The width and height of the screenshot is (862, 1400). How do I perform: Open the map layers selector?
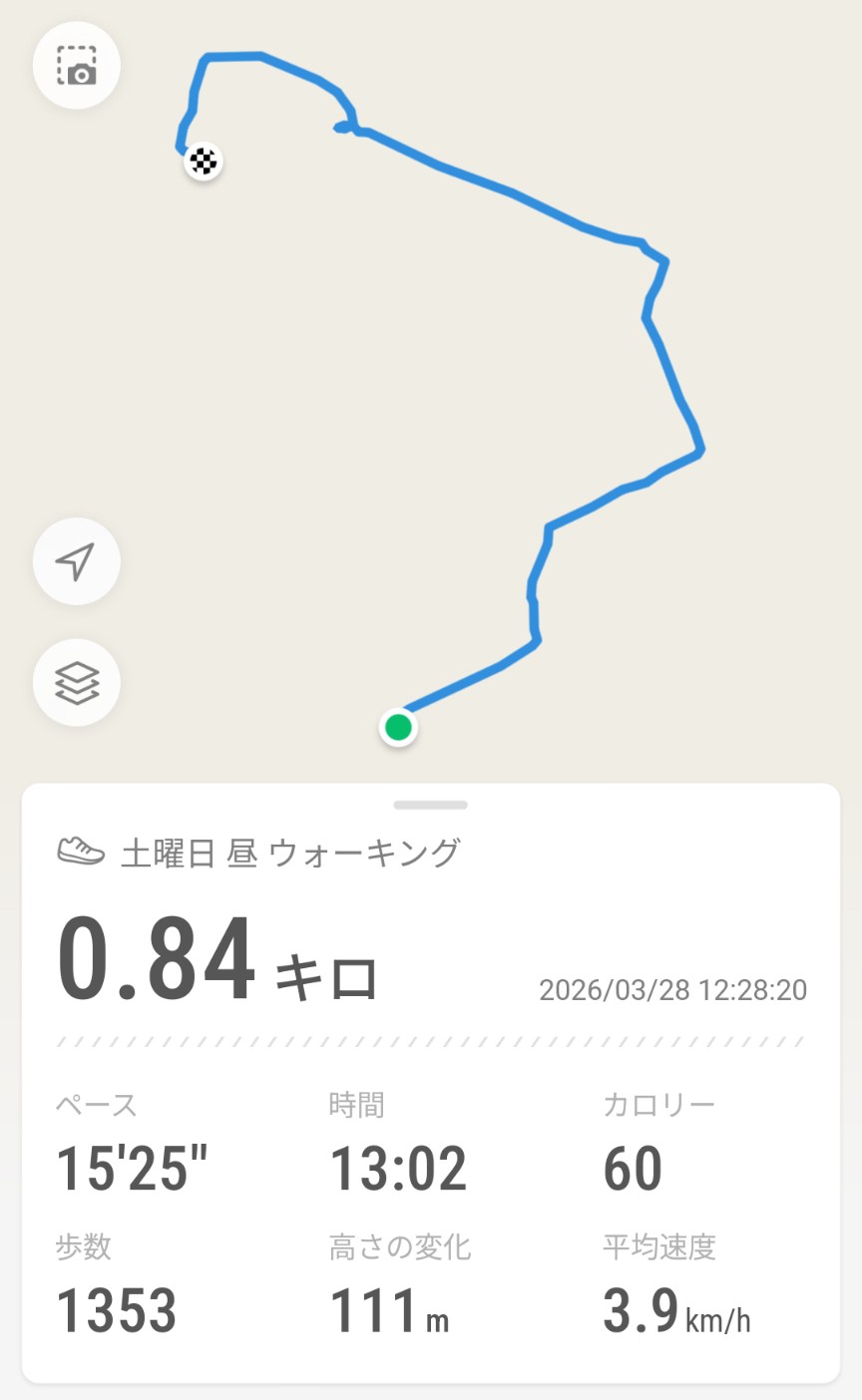(77, 683)
